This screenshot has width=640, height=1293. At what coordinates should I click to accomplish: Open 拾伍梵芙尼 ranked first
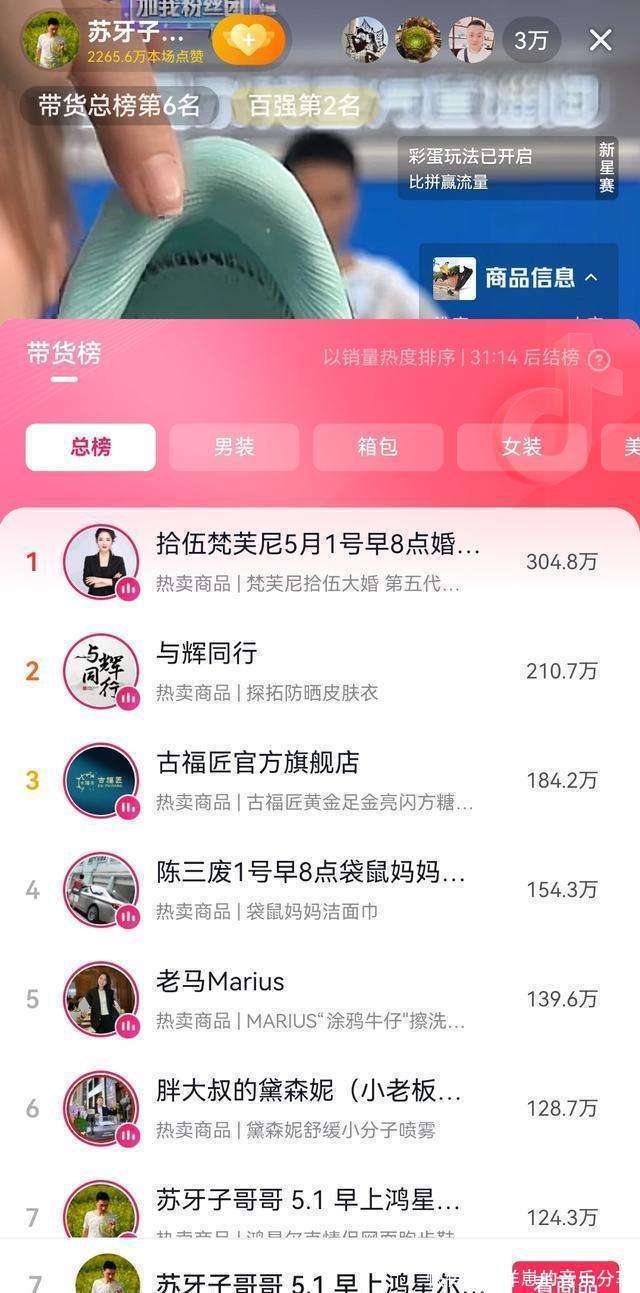point(318,561)
